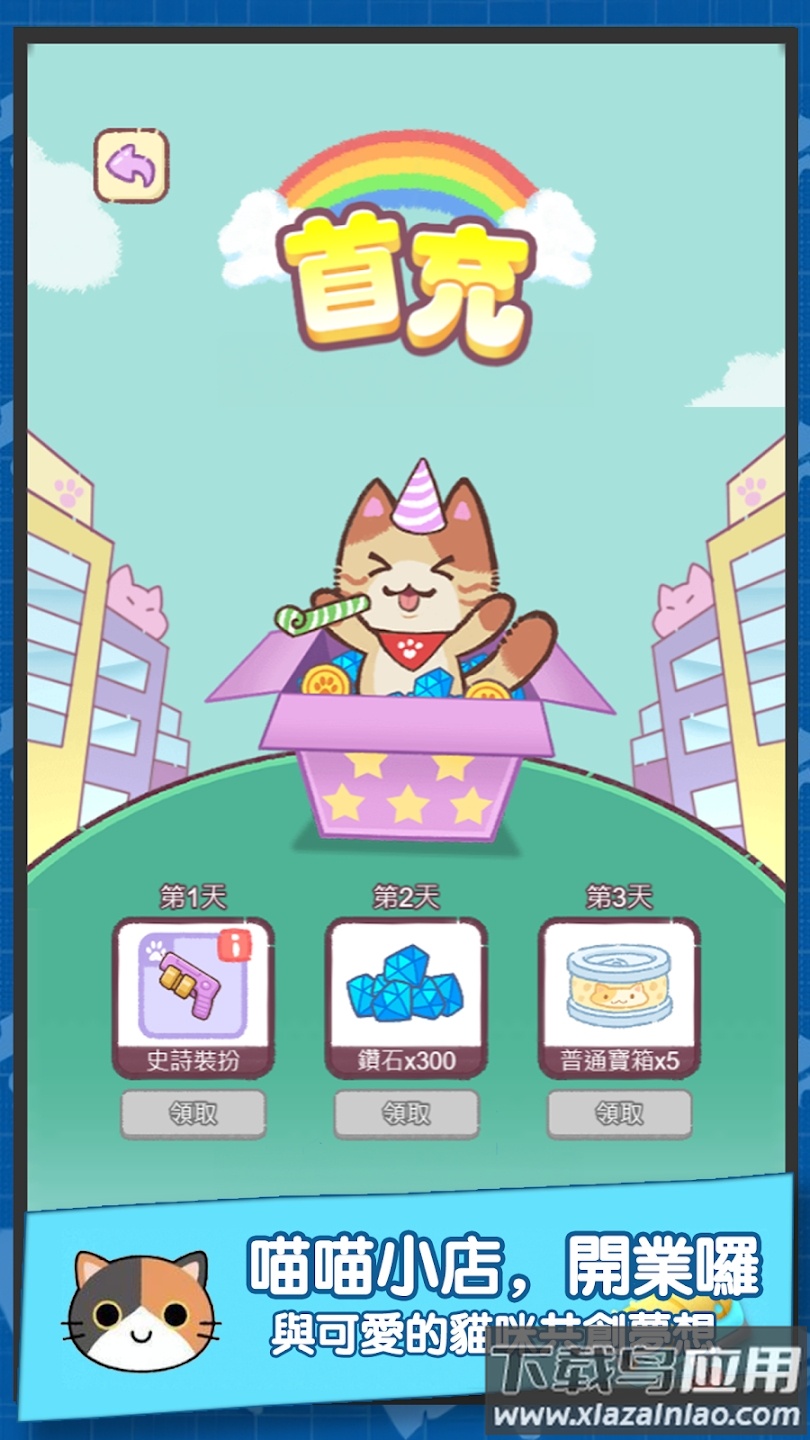Select the 第1天 reward card

192,1000
